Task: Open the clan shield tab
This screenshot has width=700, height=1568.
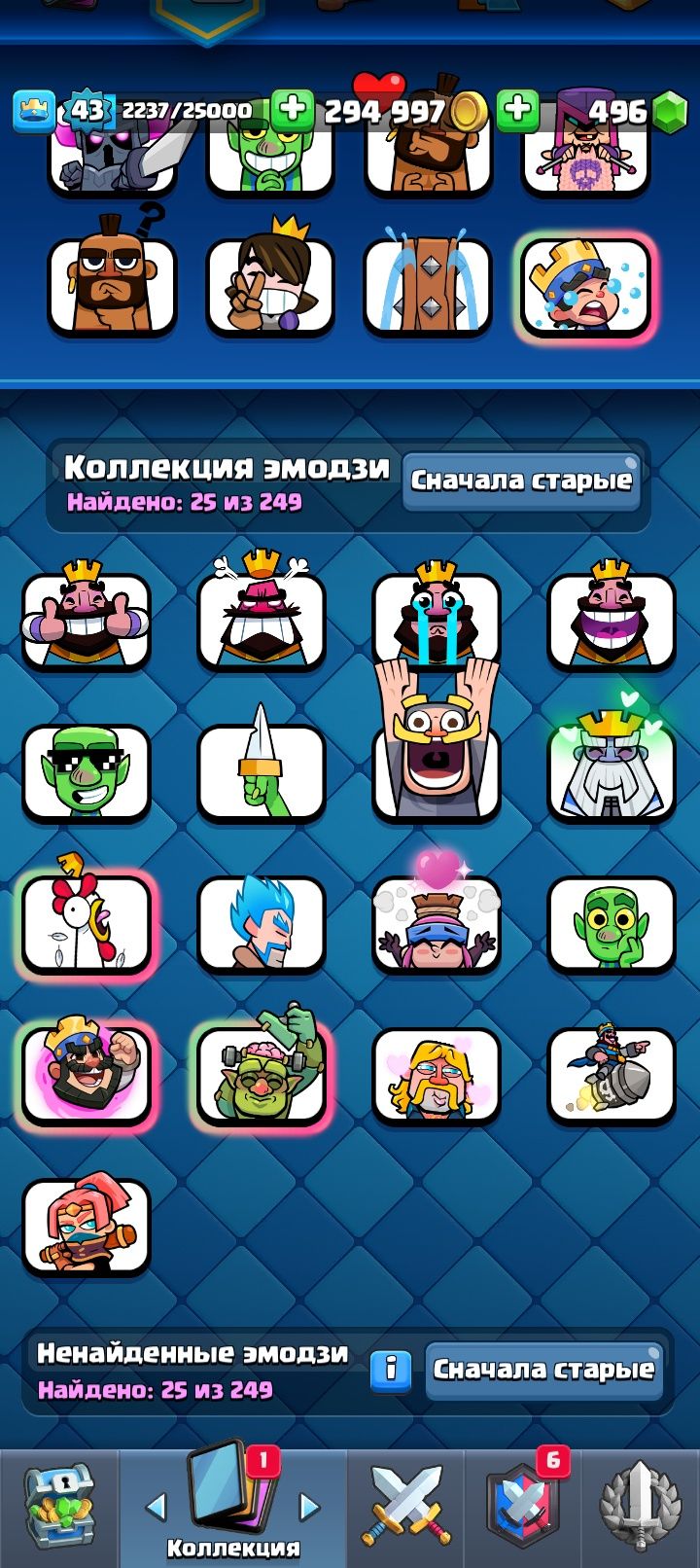Action: pos(524,1507)
